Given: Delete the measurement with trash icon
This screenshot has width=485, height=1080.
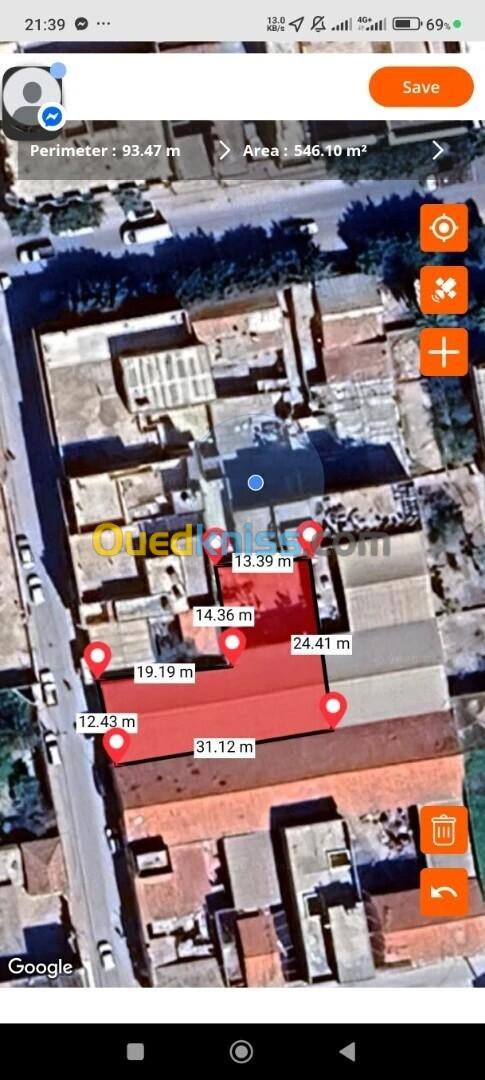Looking at the screenshot, I should click(x=444, y=830).
